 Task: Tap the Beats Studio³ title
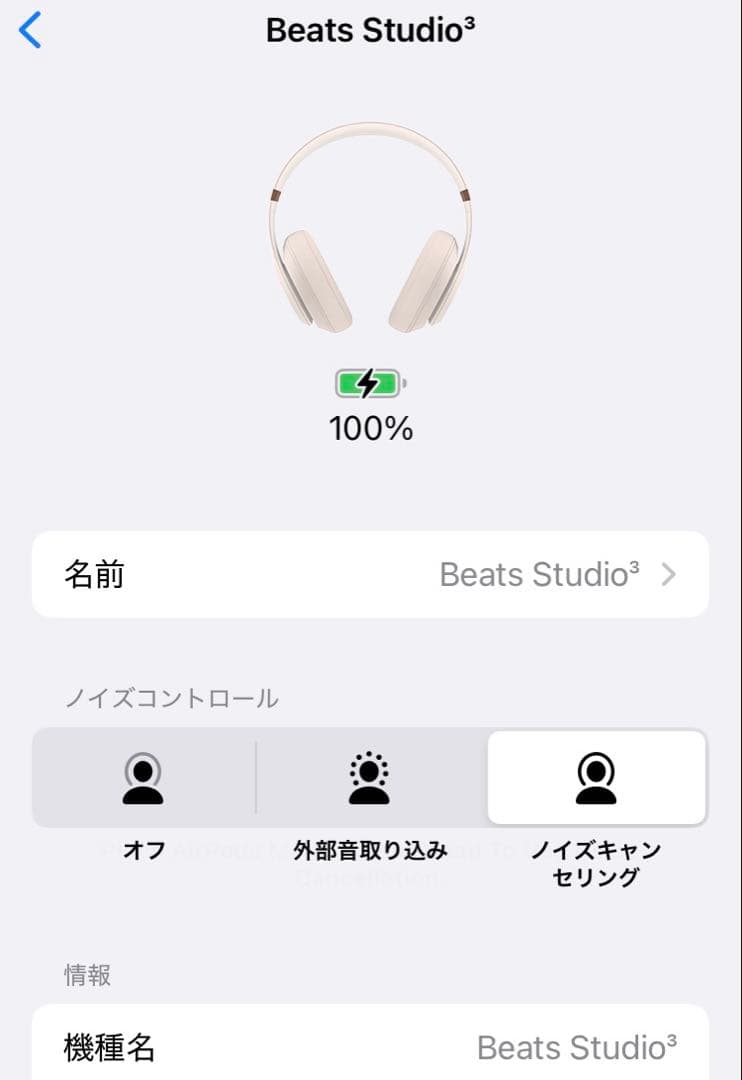click(371, 30)
